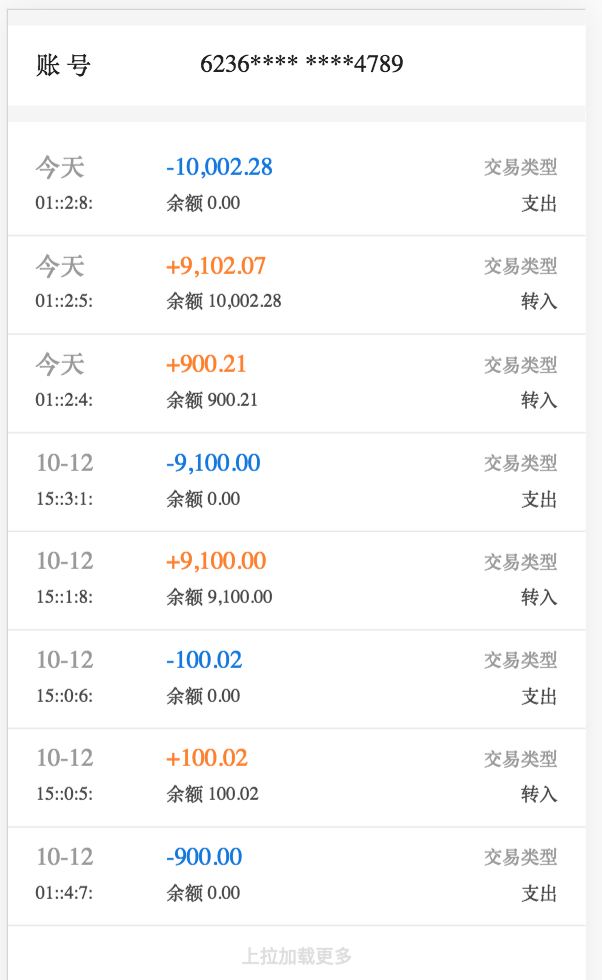Screen dimensions: 602x980
Task: Open the -10,002.28 transaction from today
Action: 296,185
